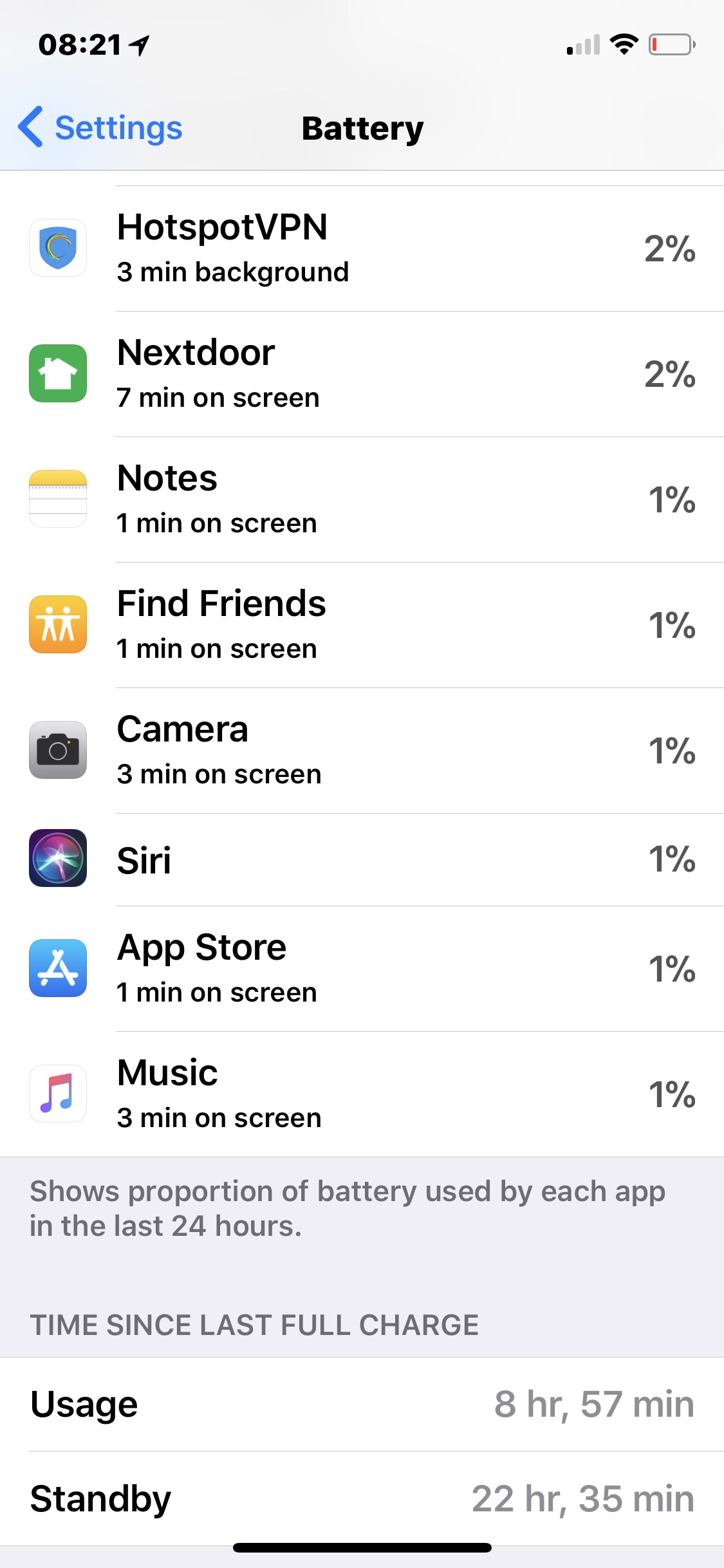Tap the HotspotVPN battery usage row
This screenshot has width=724, height=1568.
coord(362,248)
